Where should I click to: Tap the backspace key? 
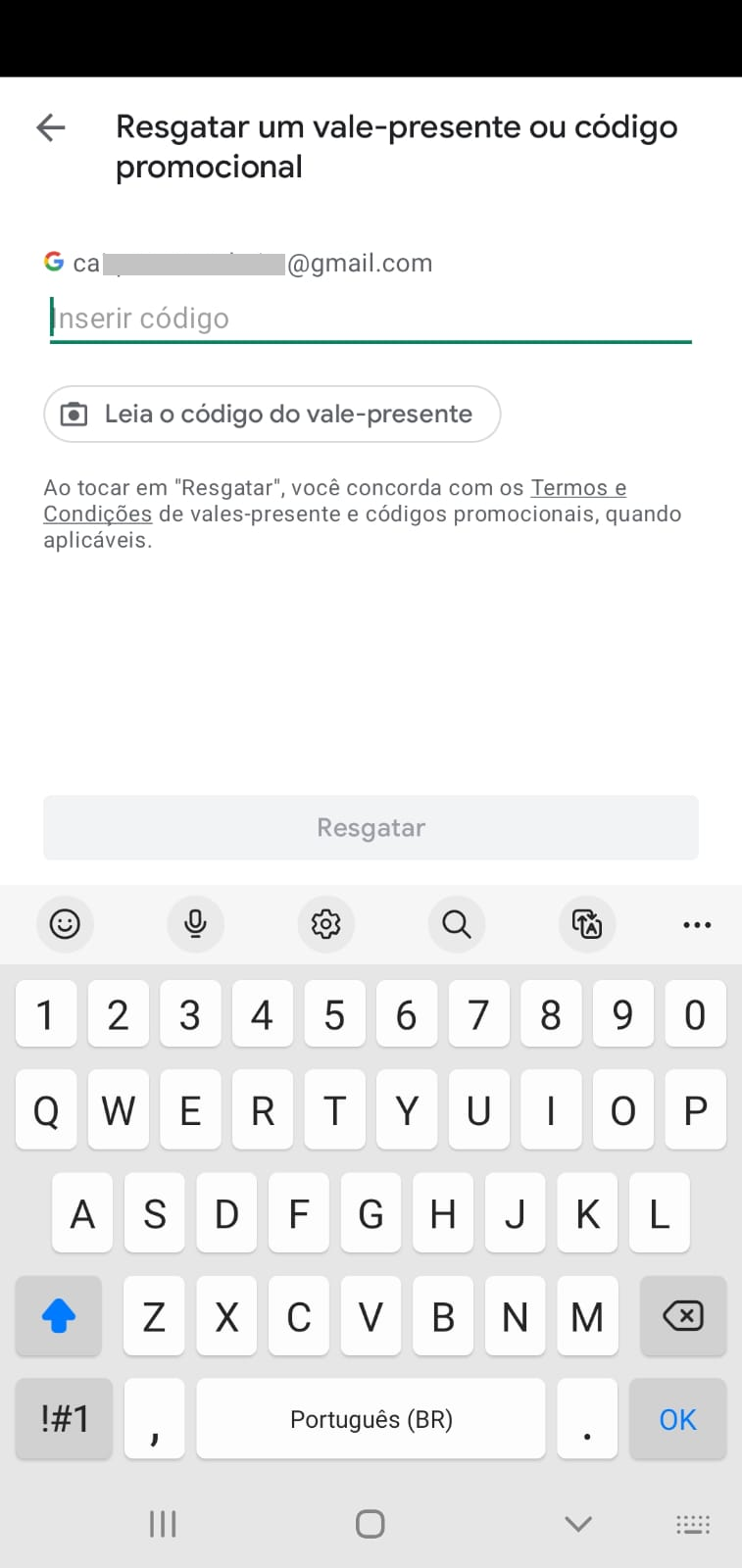click(x=683, y=1316)
